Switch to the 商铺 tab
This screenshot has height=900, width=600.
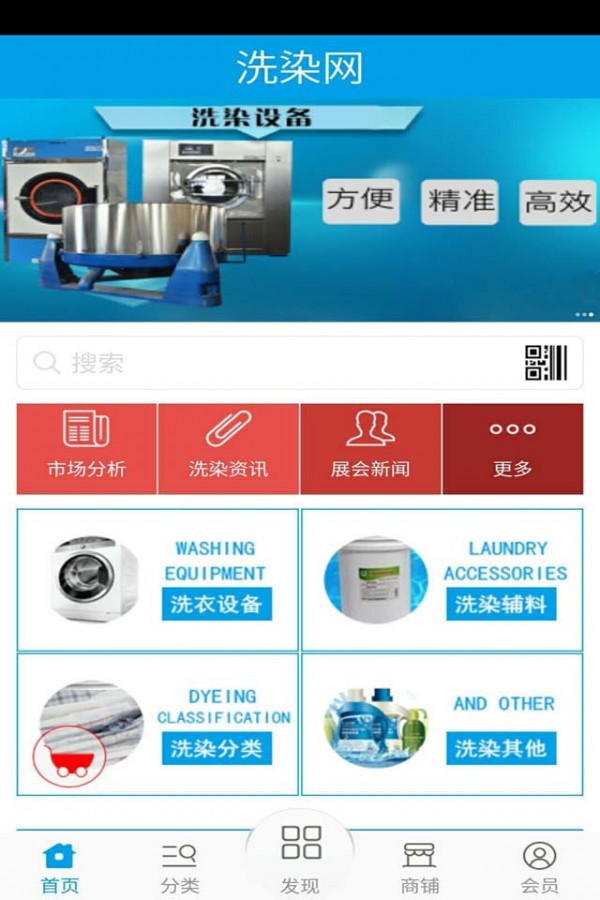point(420,867)
